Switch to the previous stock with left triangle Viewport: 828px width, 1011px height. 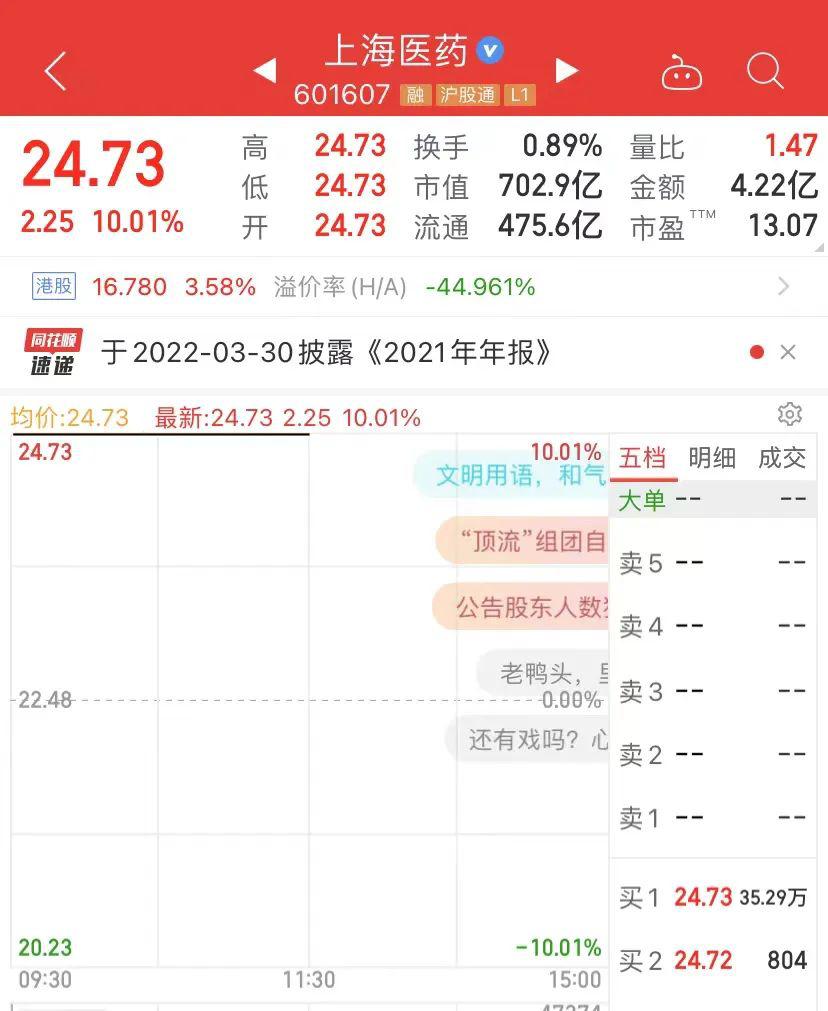264,70
